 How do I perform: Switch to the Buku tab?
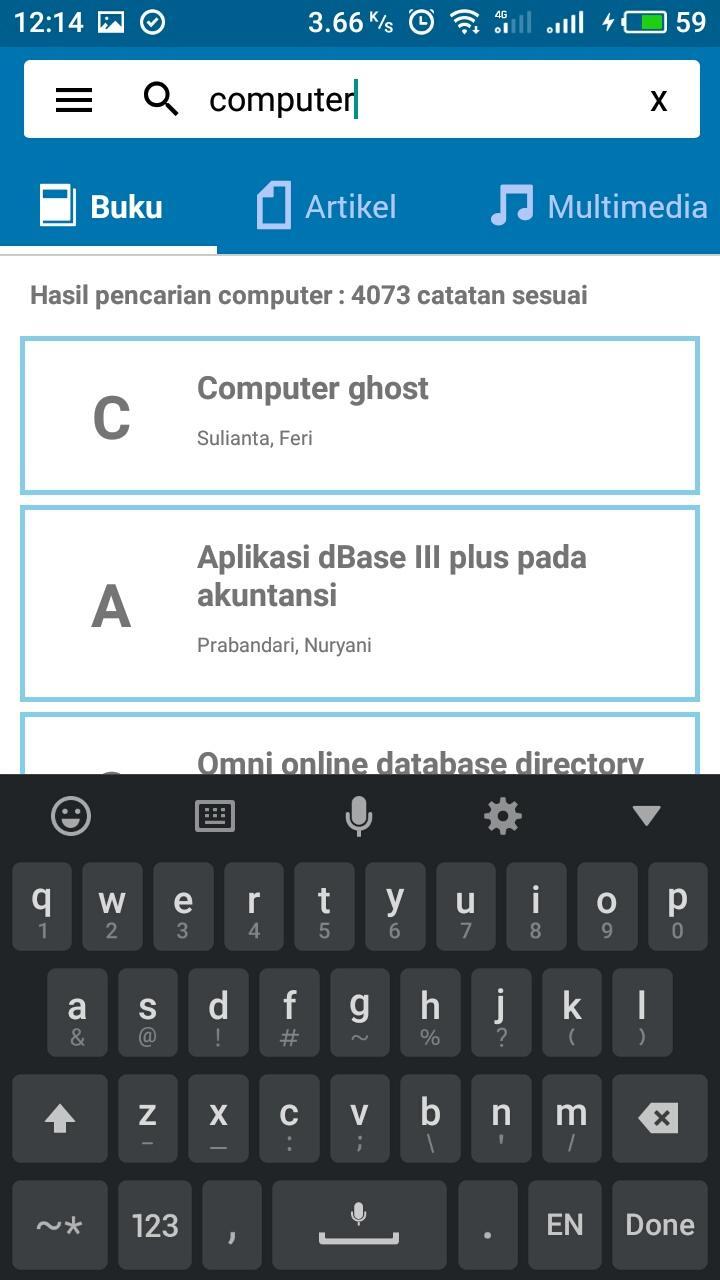[x=108, y=207]
